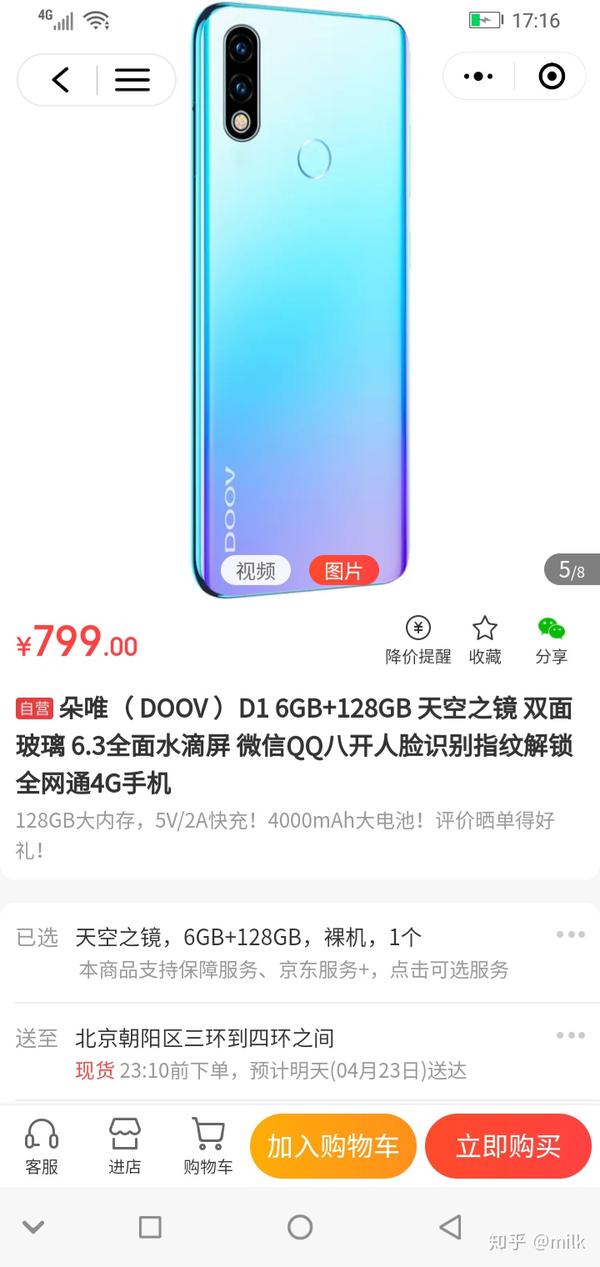Share product via 分享
The width and height of the screenshot is (600, 1267).
point(551,640)
